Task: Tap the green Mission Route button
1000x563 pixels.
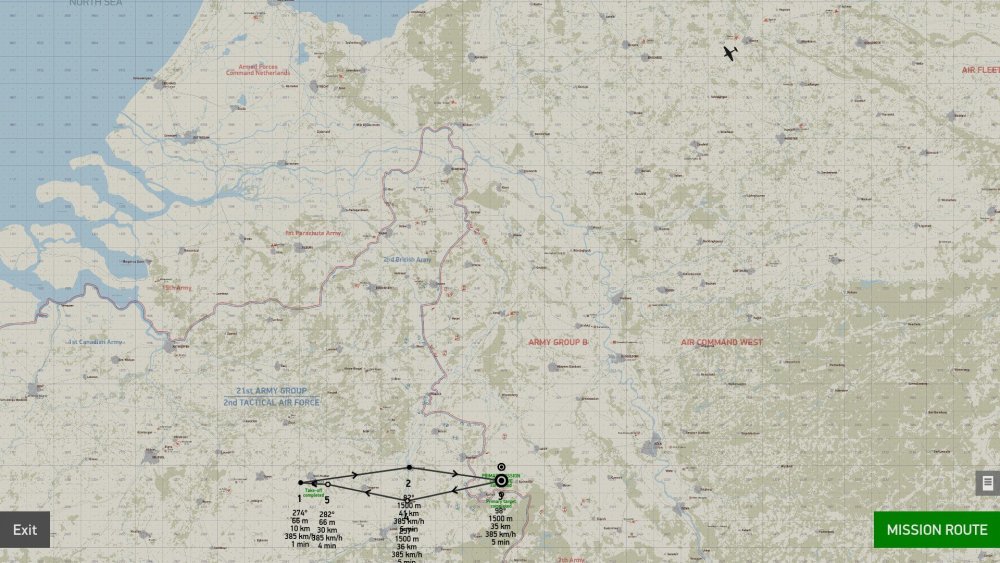Action: tap(936, 530)
